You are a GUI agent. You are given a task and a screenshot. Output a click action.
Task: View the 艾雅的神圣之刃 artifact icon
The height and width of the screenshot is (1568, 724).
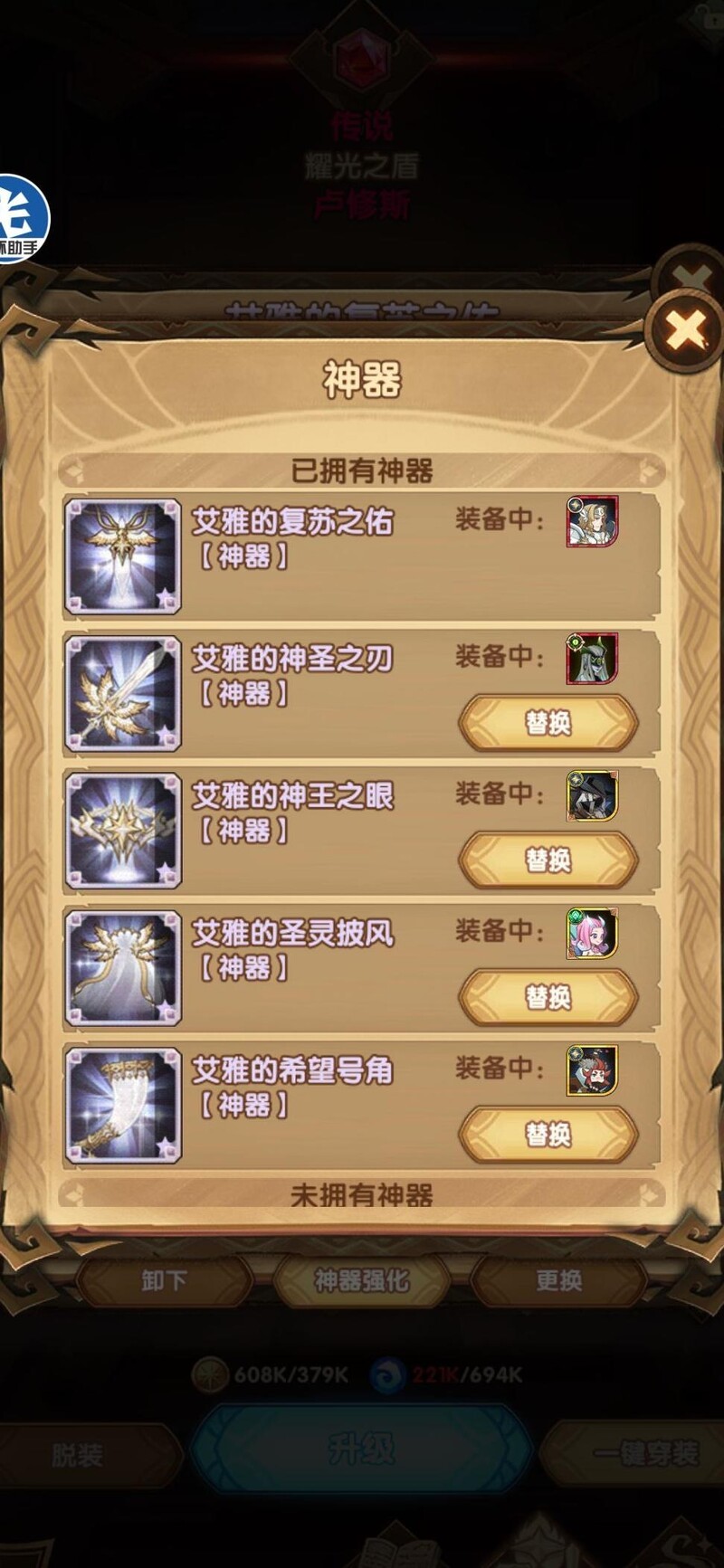click(123, 694)
